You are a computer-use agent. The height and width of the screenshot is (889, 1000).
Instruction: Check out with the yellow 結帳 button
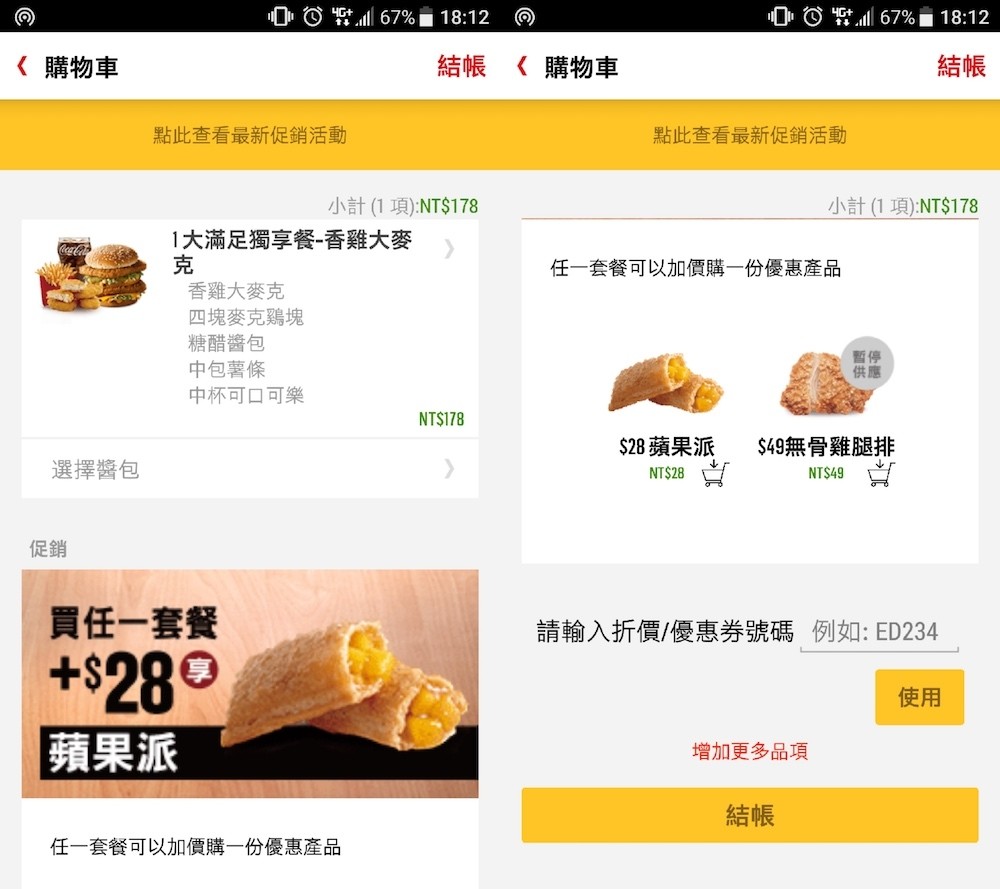750,815
